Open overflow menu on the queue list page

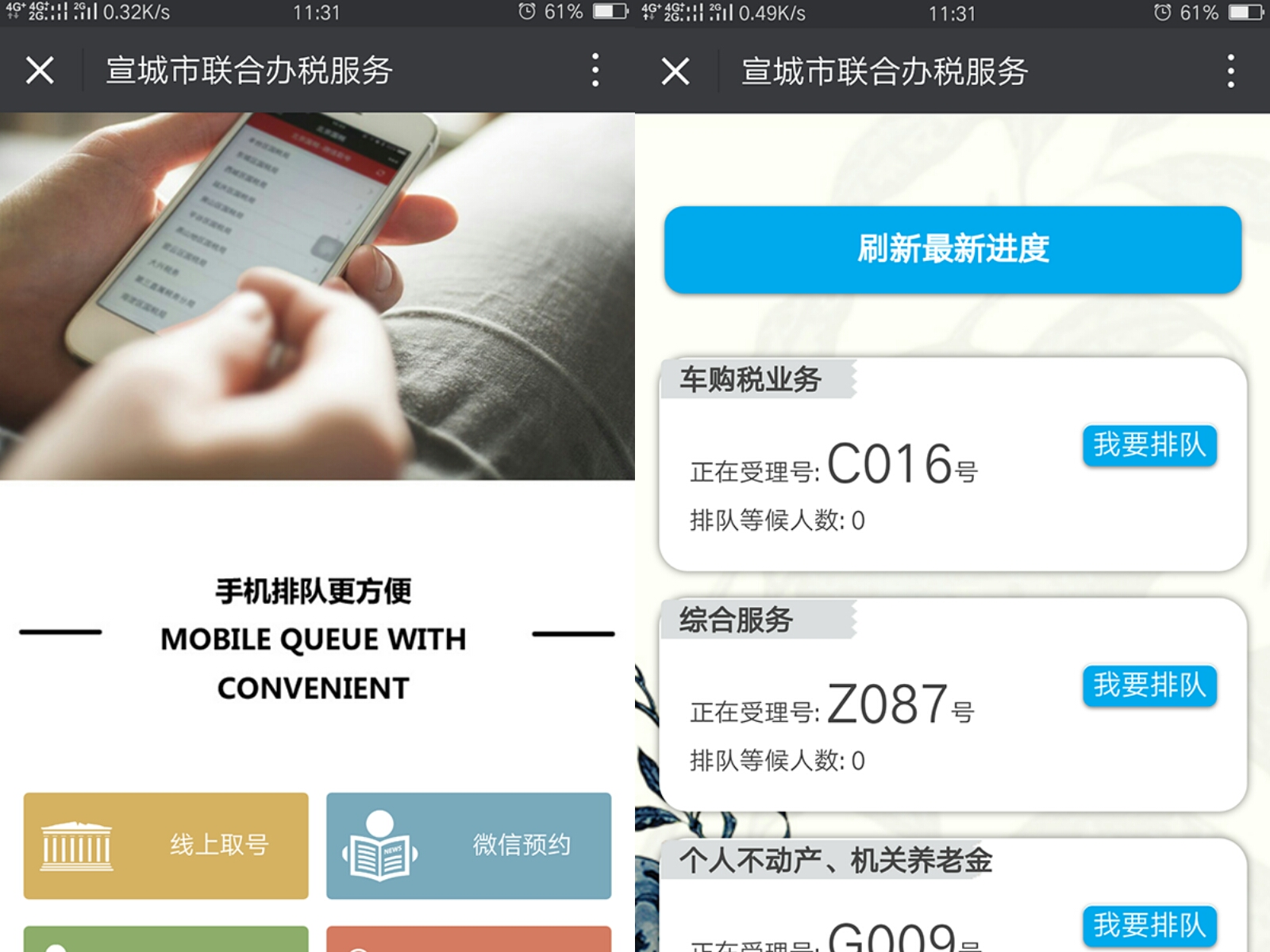point(1230,71)
